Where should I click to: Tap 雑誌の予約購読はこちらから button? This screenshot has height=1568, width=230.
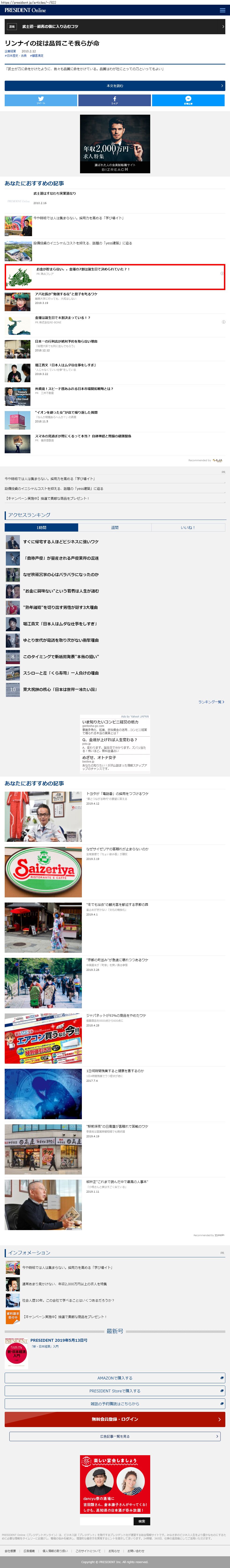coord(115,1404)
